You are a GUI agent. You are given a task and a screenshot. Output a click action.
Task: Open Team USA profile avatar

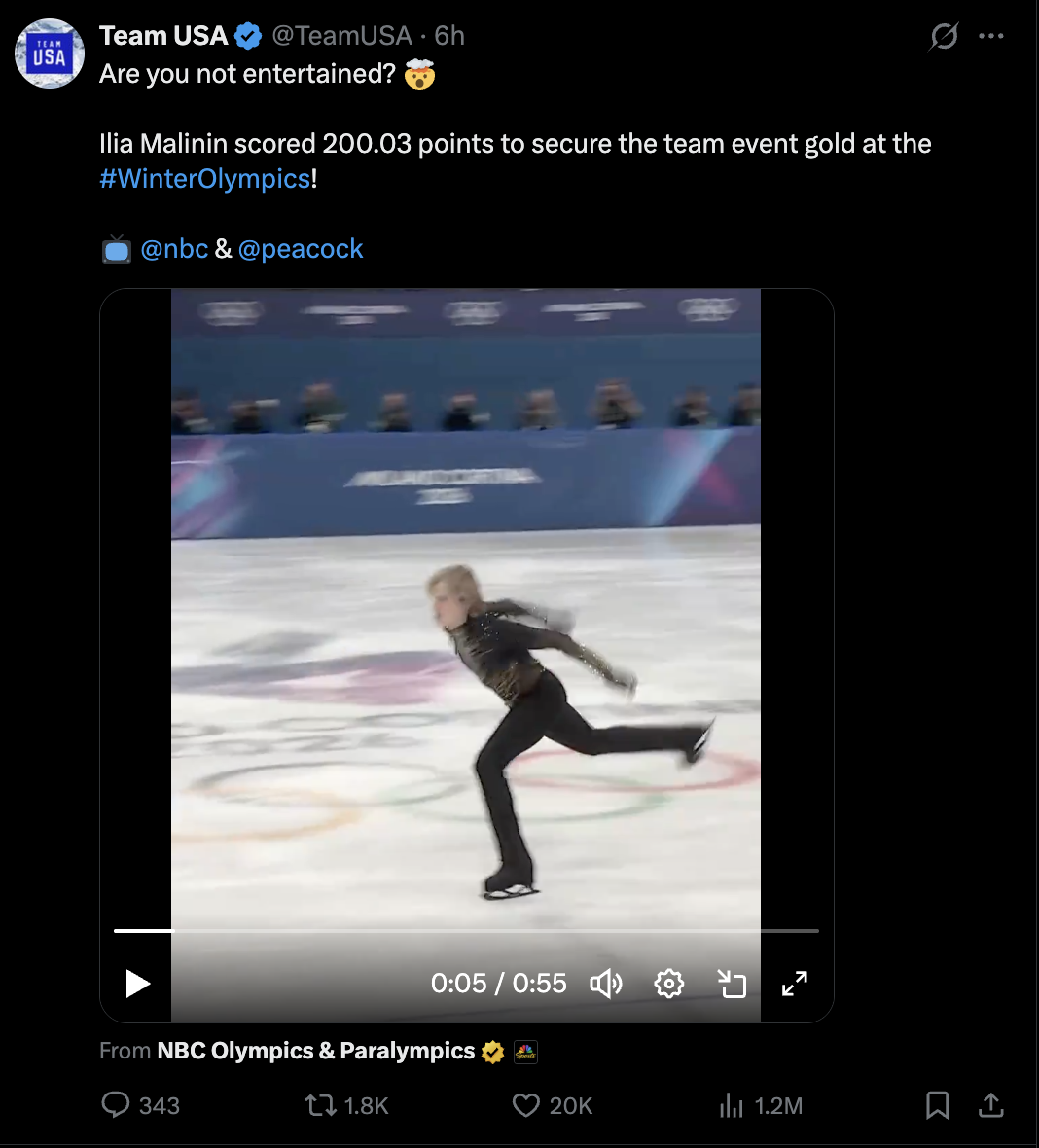pos(49,54)
